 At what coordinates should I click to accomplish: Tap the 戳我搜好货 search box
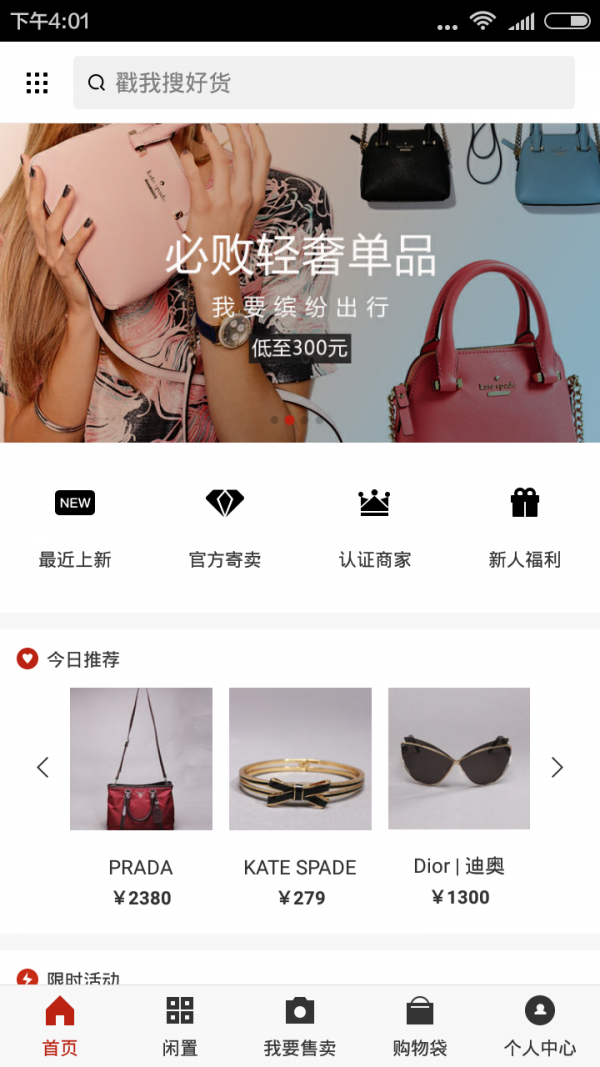coord(323,83)
